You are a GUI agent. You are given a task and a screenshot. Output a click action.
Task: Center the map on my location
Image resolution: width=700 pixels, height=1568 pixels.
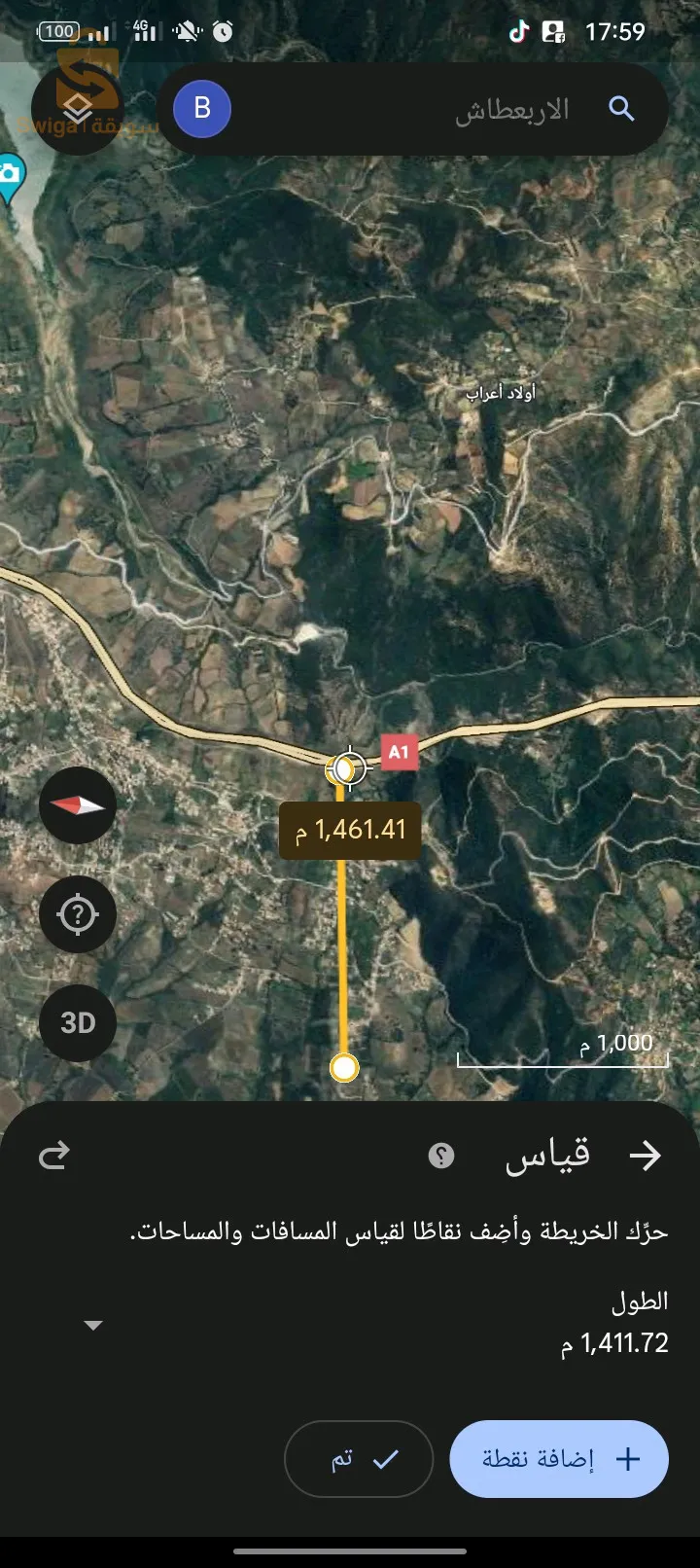pos(78,914)
